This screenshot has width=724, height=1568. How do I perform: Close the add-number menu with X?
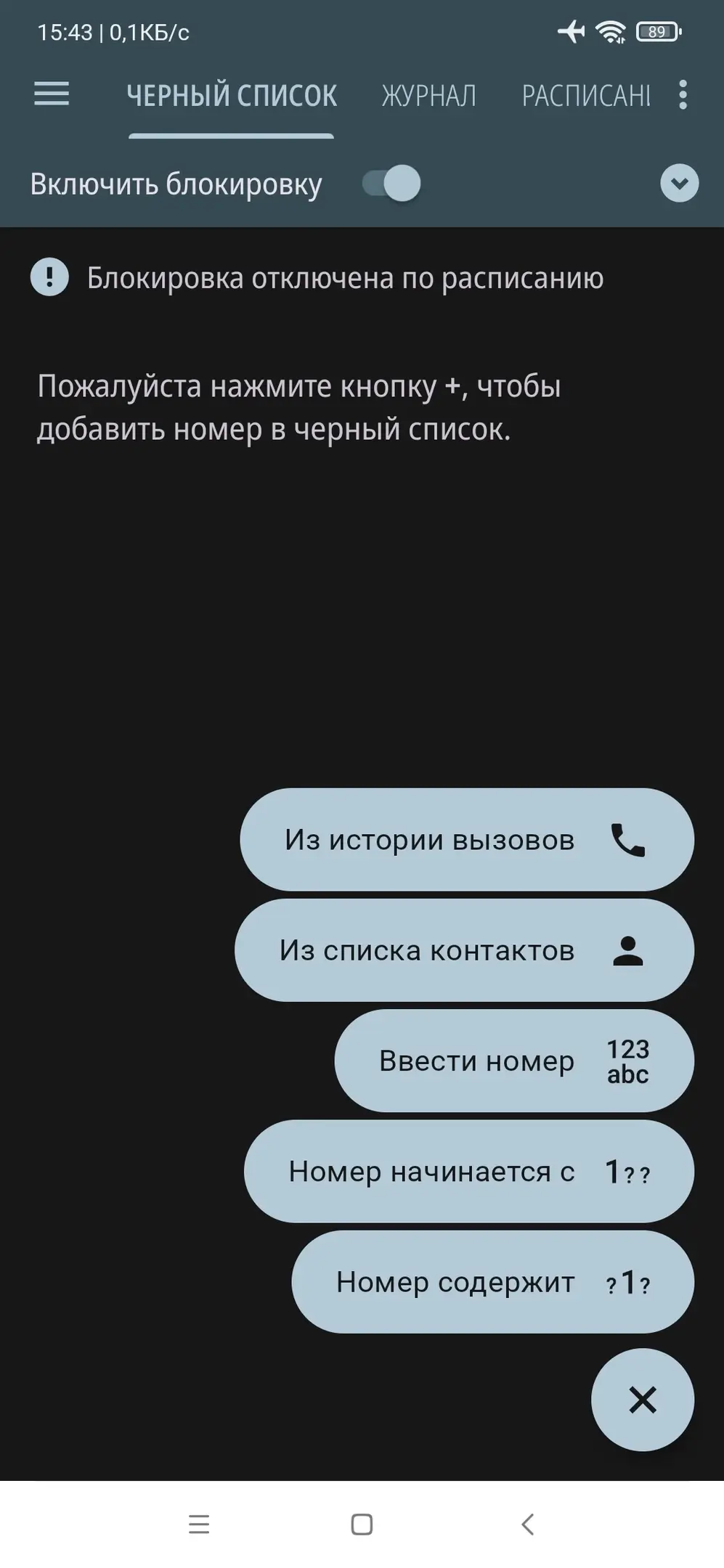[x=642, y=1400]
